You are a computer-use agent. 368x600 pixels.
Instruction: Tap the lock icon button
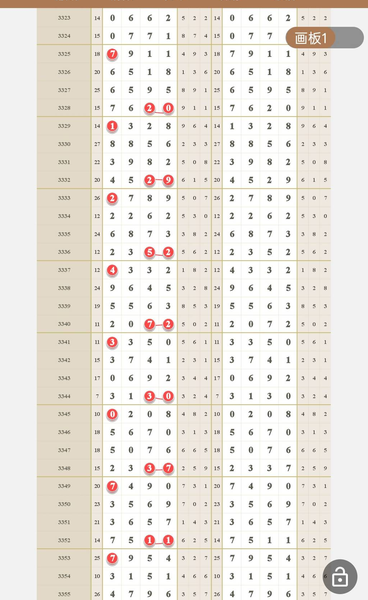(x=340, y=577)
